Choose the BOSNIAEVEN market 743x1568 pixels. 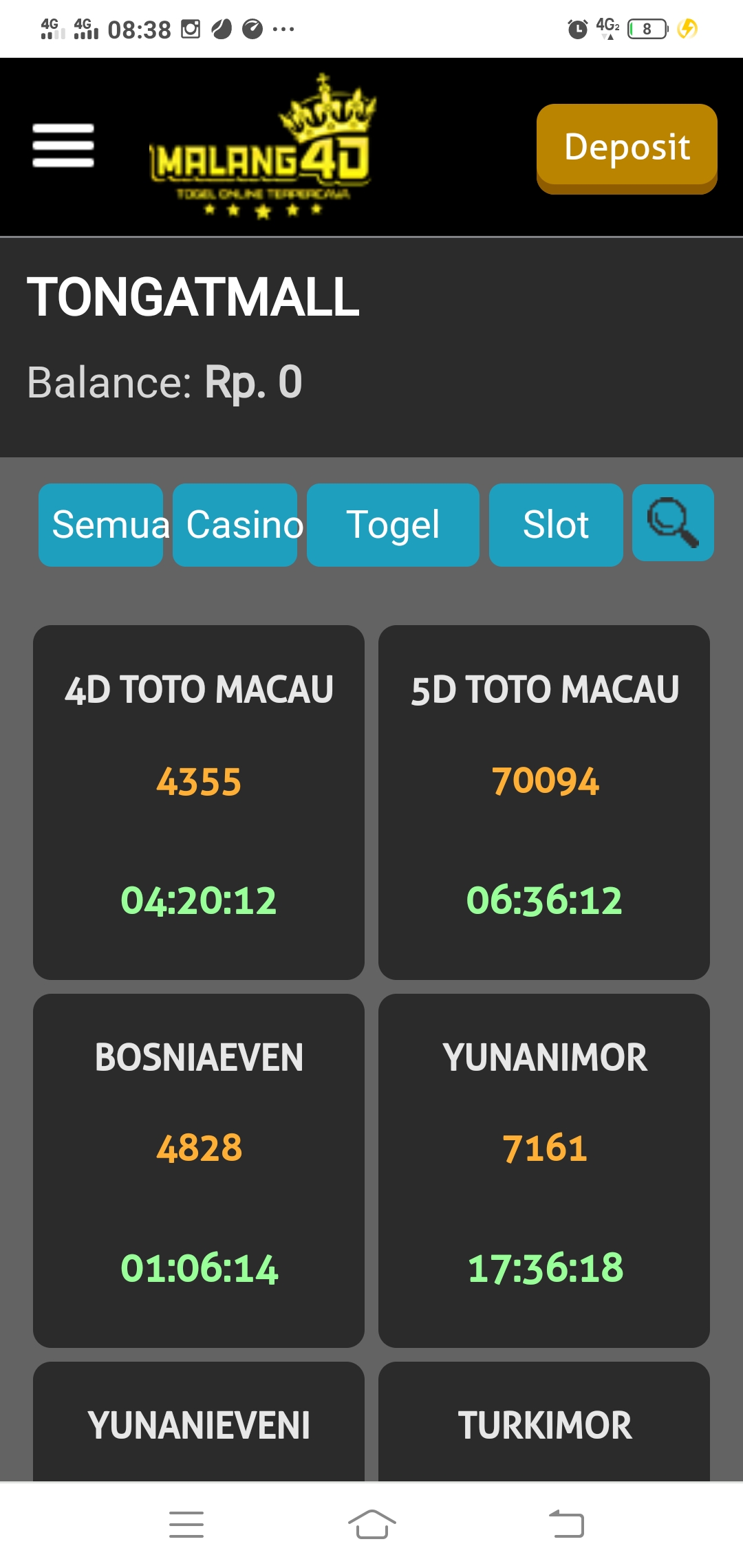[x=199, y=1170]
